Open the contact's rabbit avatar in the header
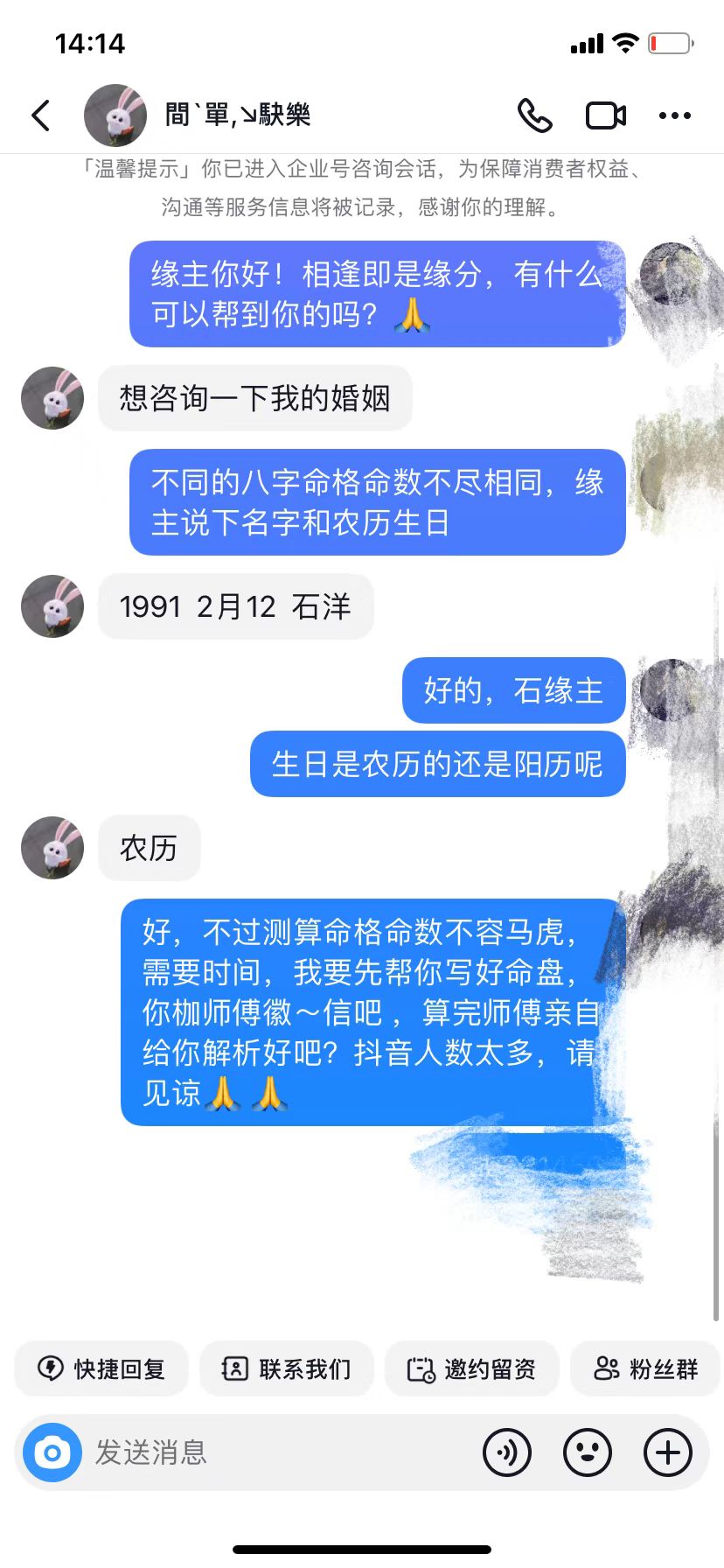Viewport: 724px width, 1568px height. click(115, 115)
